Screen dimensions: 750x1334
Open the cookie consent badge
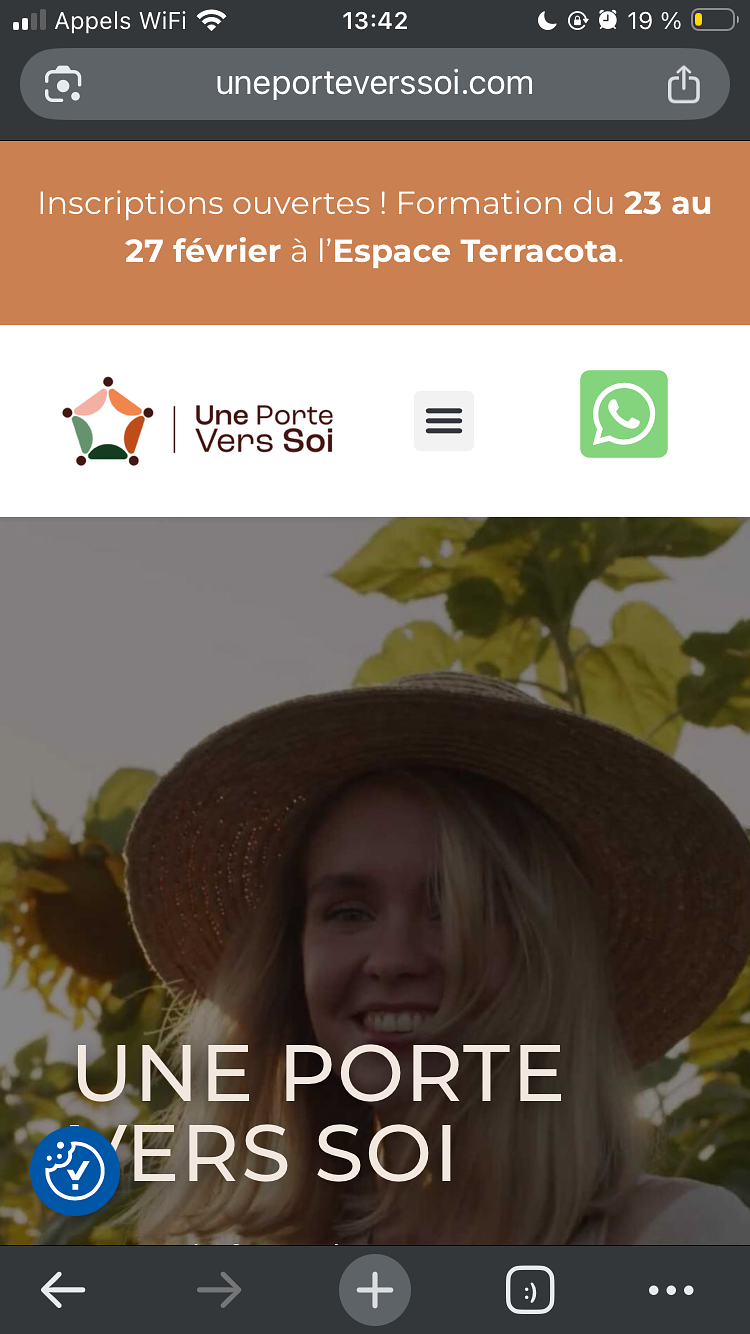click(75, 1171)
